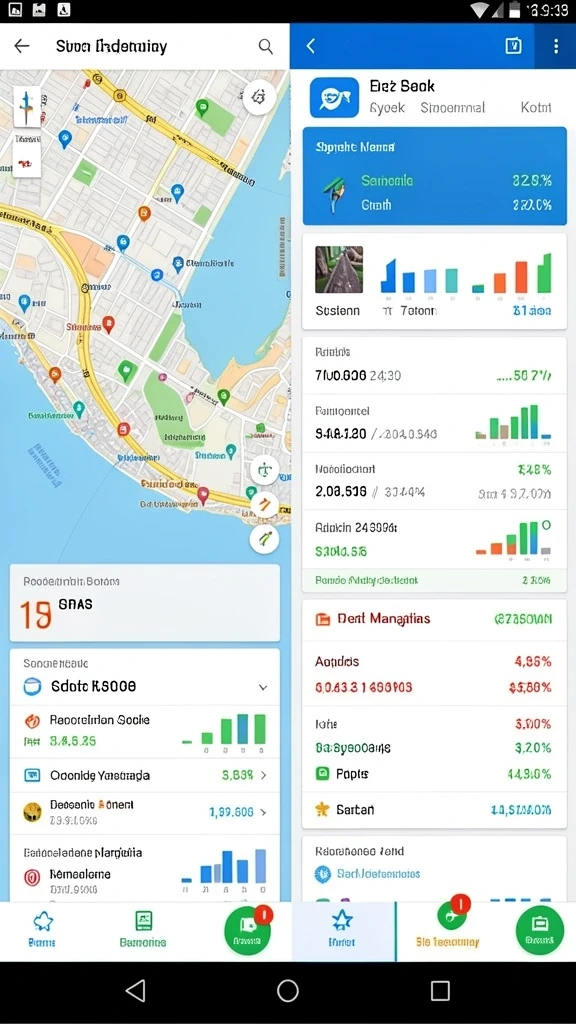Viewport: 576px width, 1024px height.
Task: Tap the system back triangle
Action: tap(135, 991)
